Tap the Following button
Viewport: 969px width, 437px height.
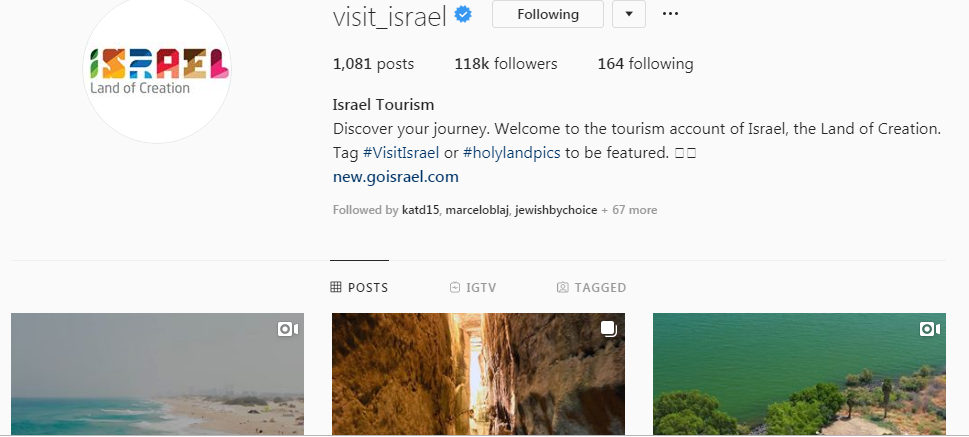coord(547,14)
